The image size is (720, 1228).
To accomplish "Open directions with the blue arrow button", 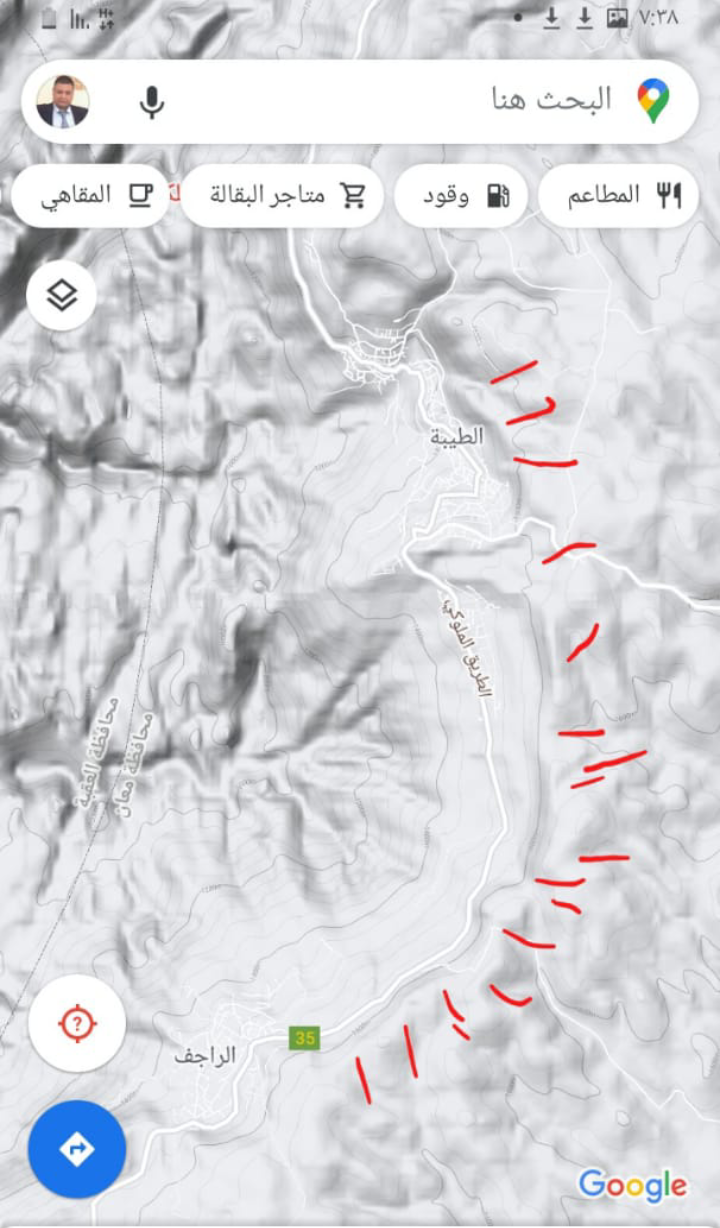I will click(77, 1149).
